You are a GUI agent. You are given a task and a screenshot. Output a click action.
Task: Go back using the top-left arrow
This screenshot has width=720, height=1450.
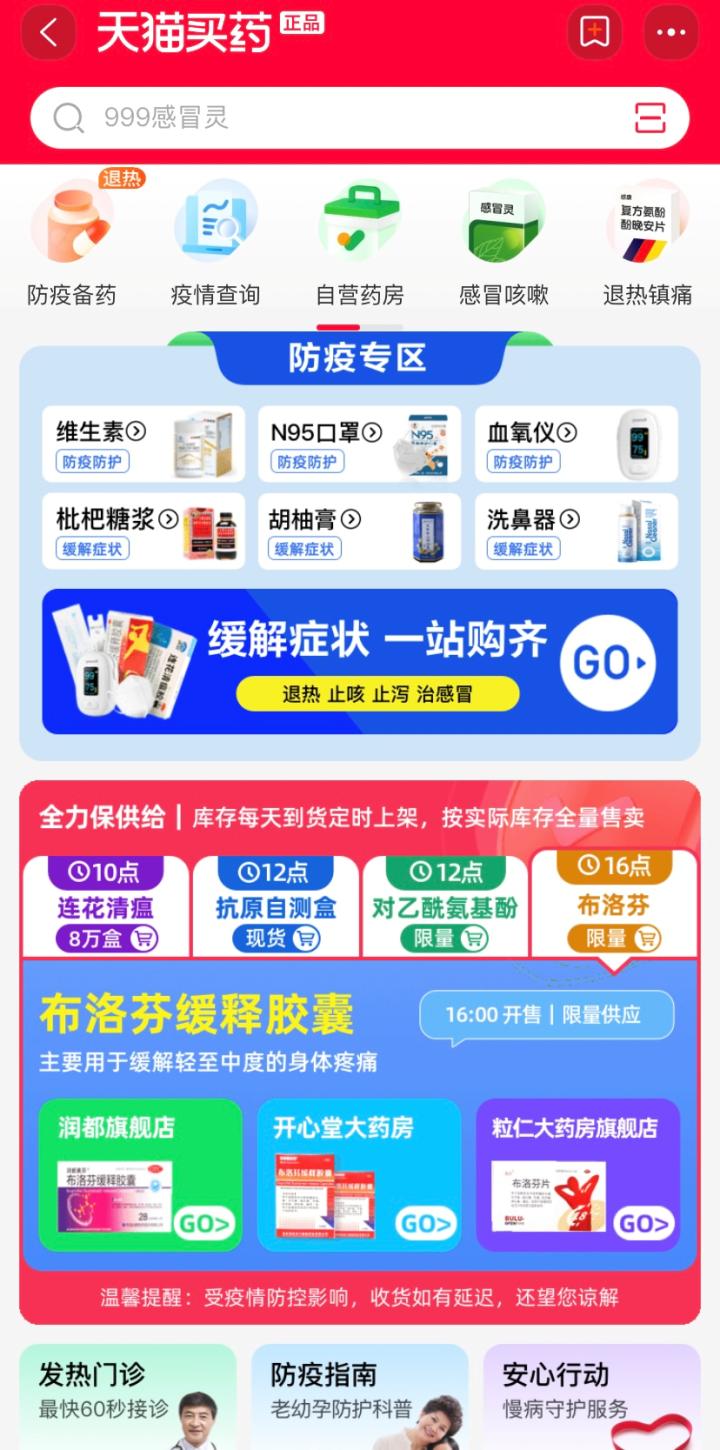48,33
